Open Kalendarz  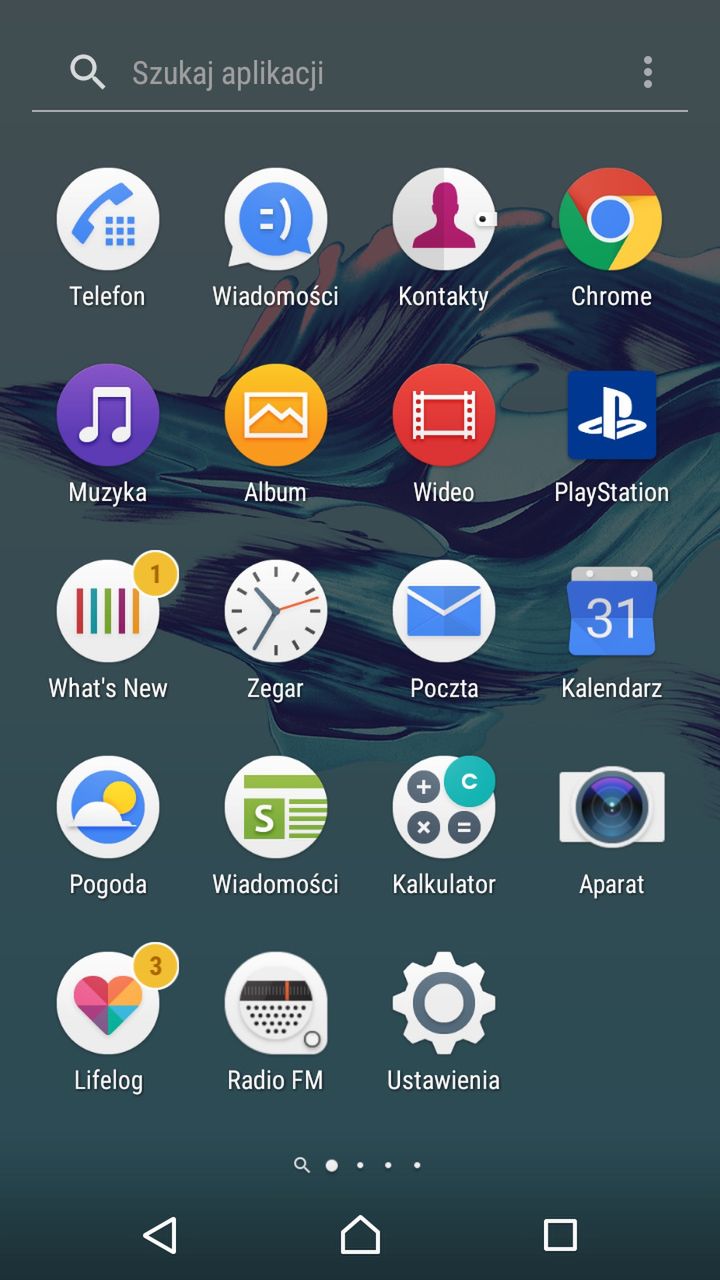(x=611, y=612)
